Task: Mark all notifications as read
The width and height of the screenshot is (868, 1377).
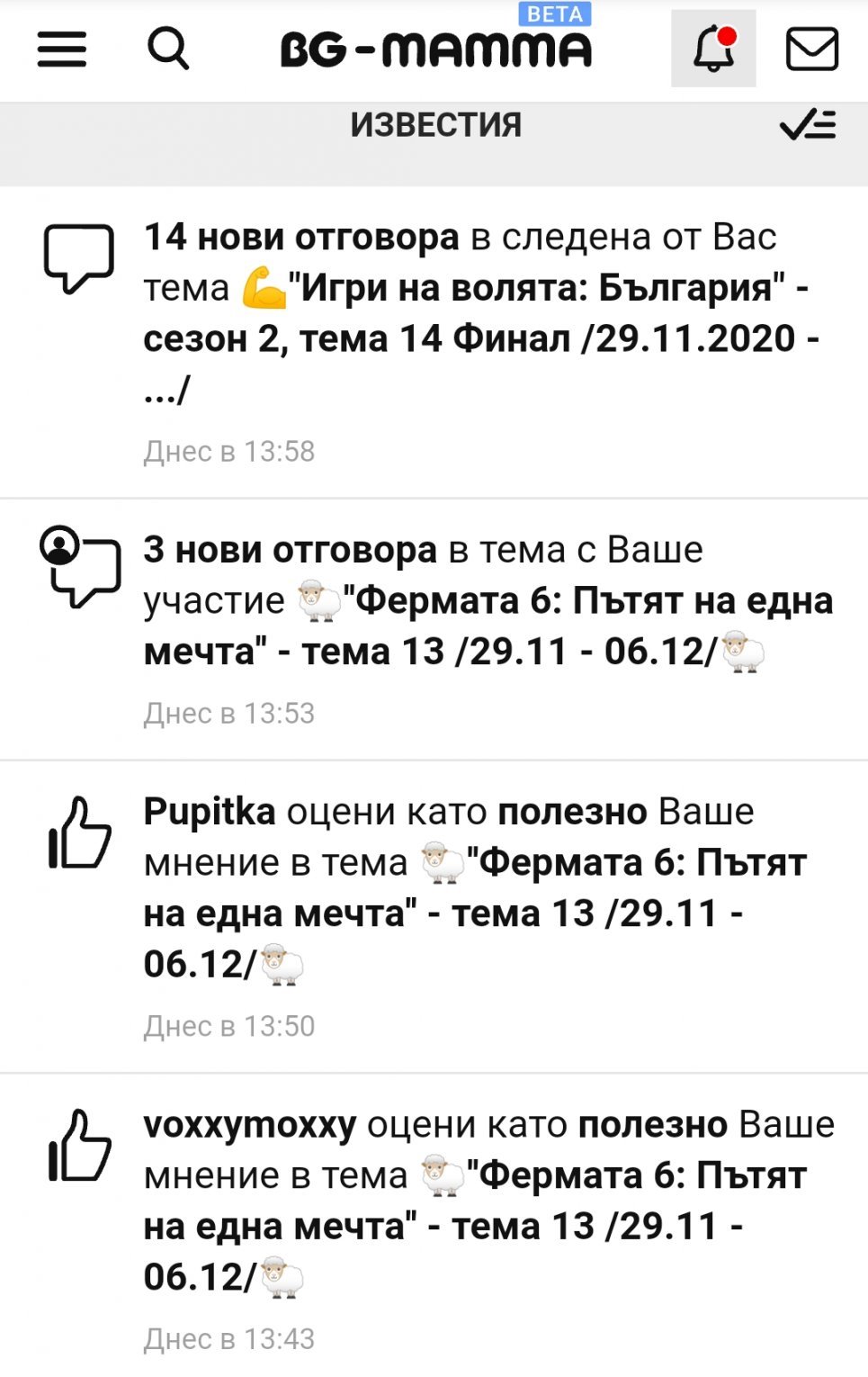Action: (x=808, y=124)
